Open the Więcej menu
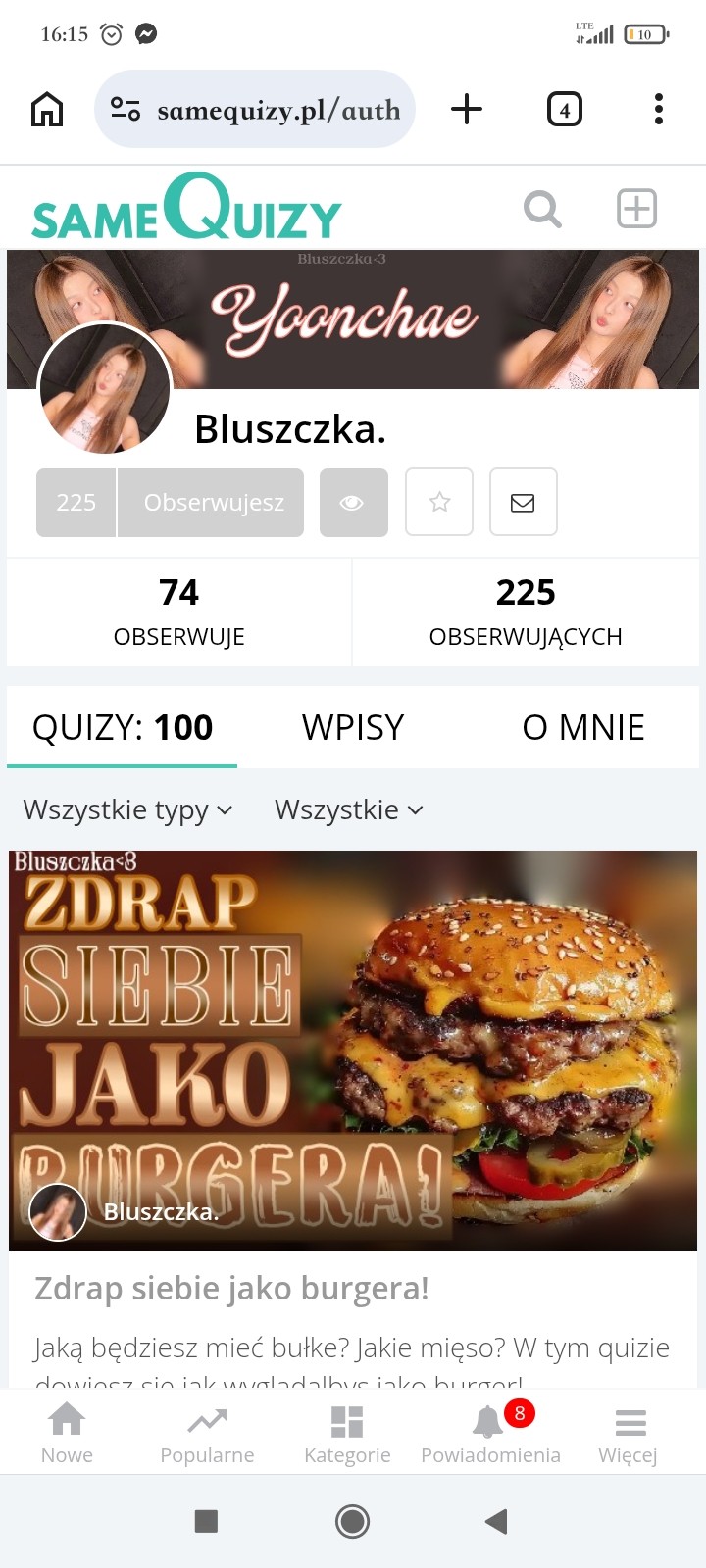Viewport: 706px width, 1568px height. tap(629, 1433)
